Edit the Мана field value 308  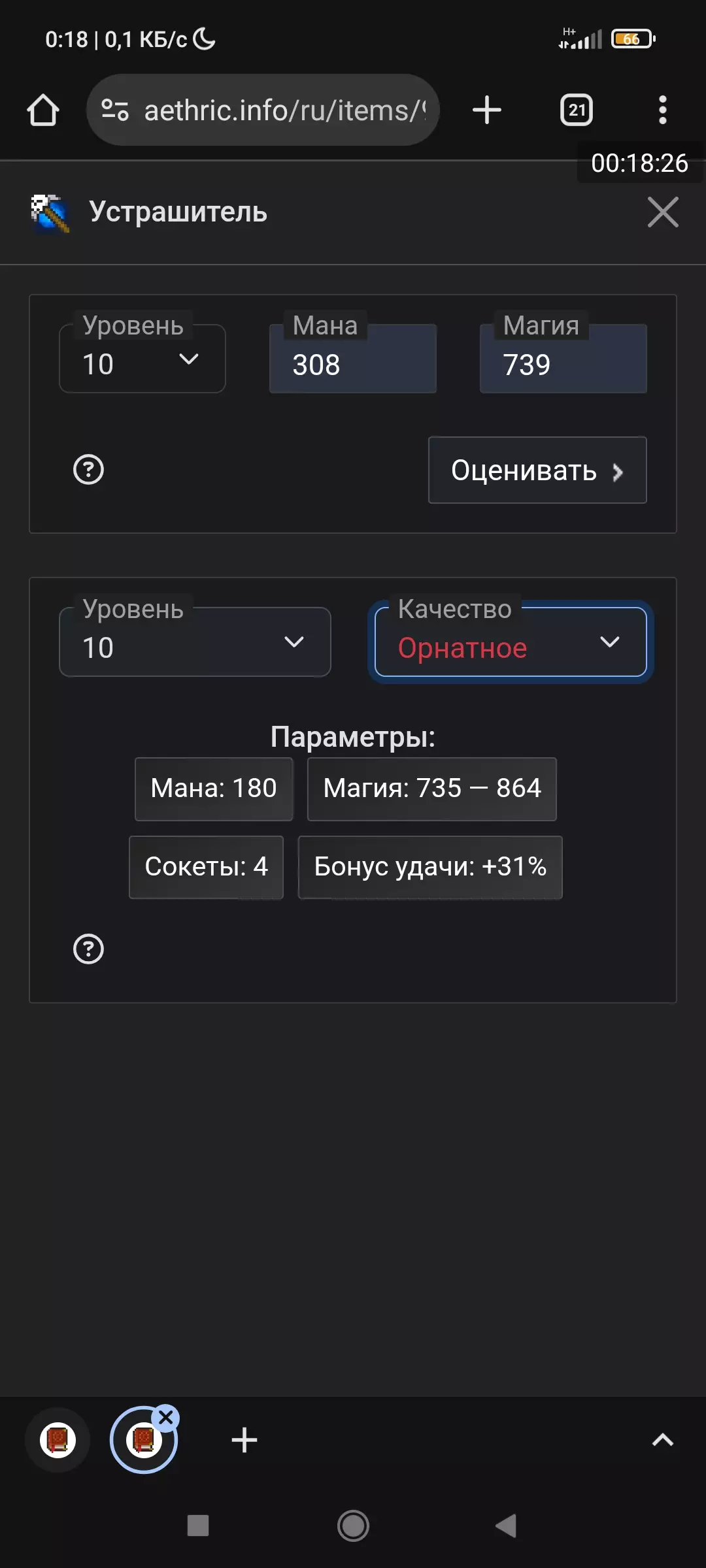[x=353, y=363]
